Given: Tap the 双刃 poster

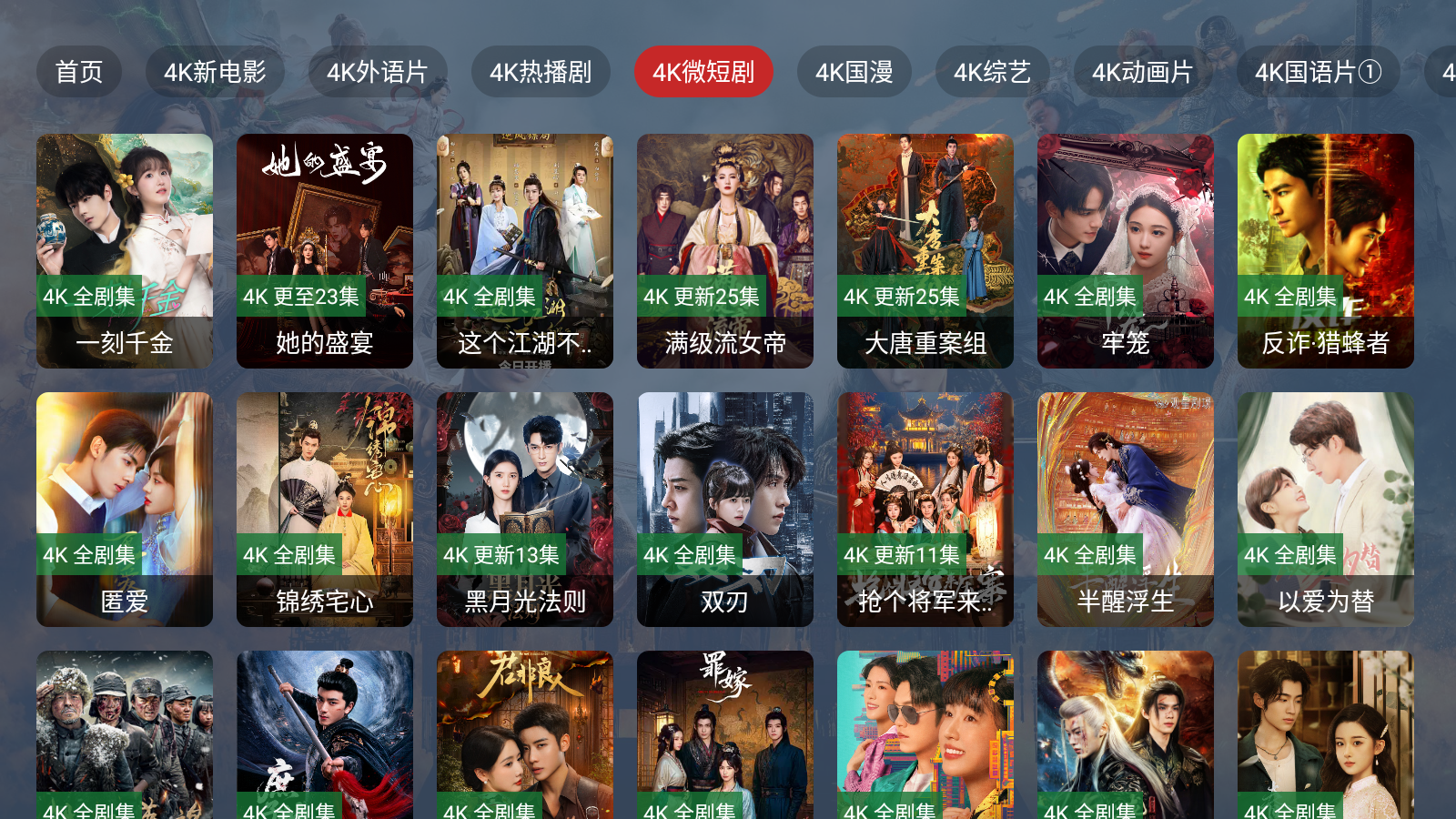Looking at the screenshot, I should click(725, 509).
